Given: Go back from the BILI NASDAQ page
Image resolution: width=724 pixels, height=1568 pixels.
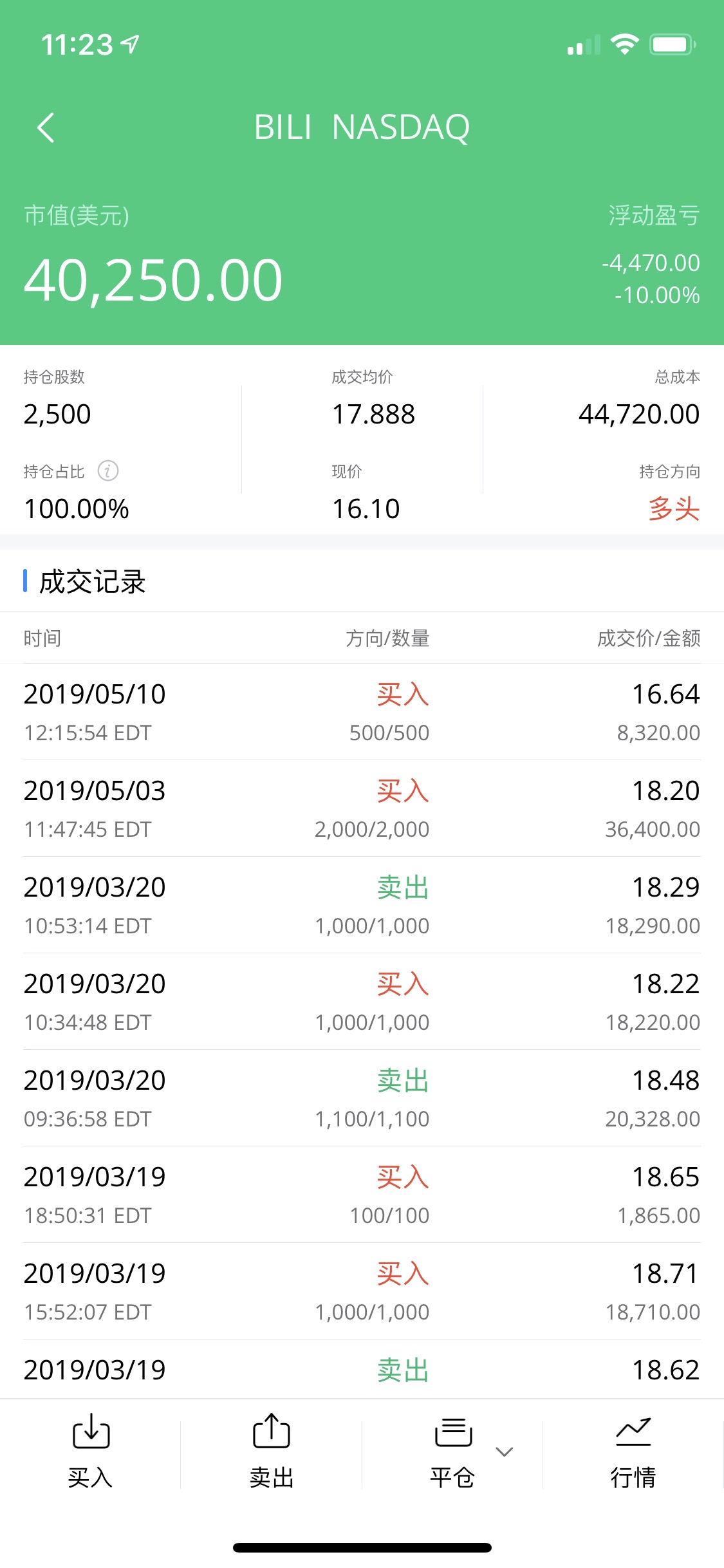Looking at the screenshot, I should 46,127.
